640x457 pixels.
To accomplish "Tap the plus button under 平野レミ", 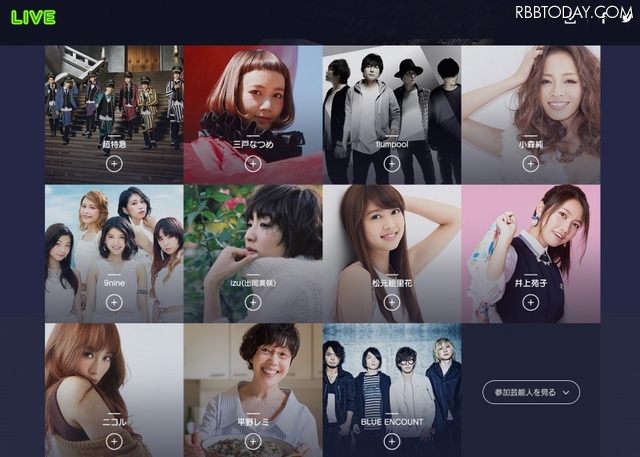I will [x=253, y=440].
